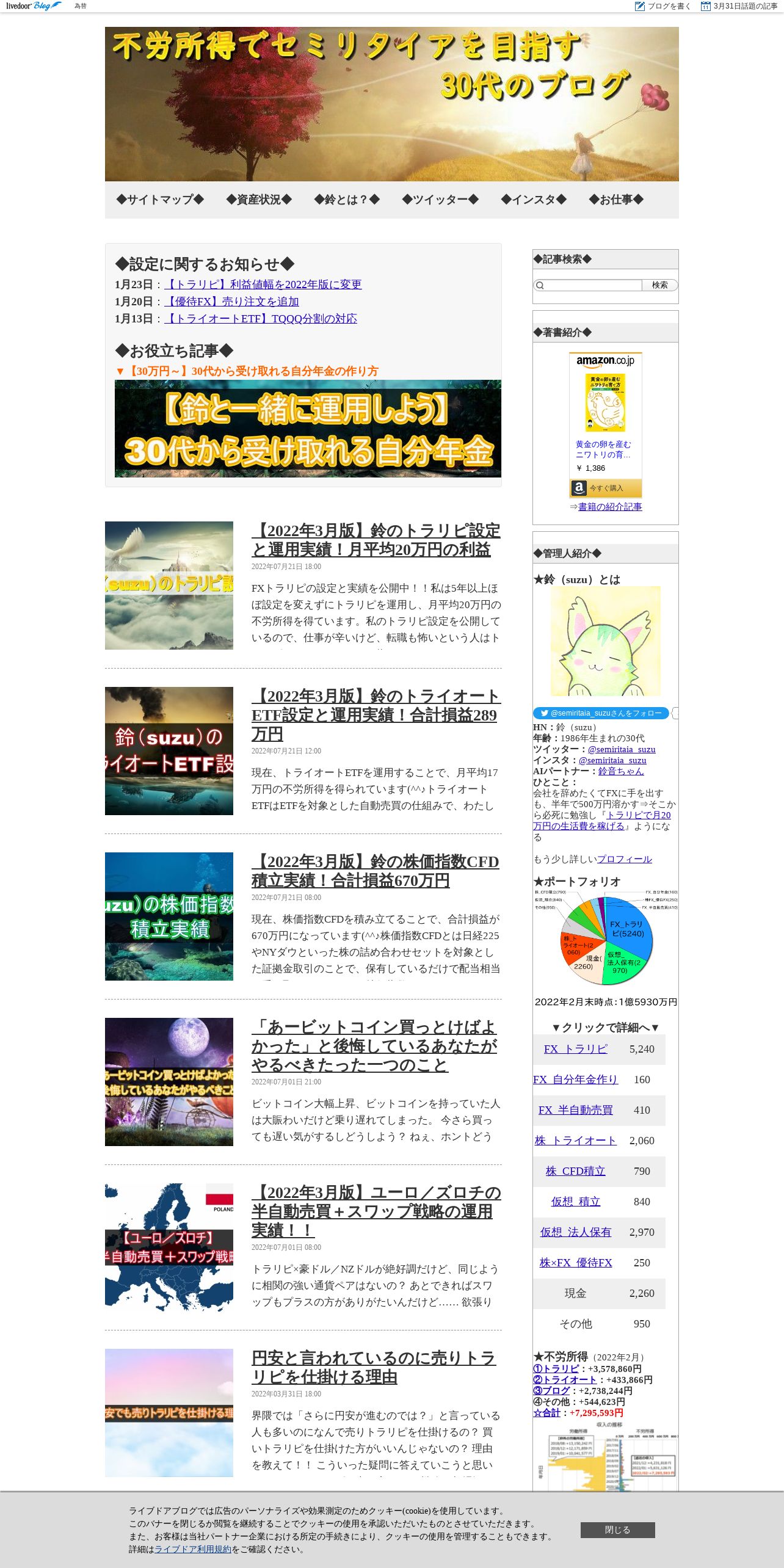The height and width of the screenshot is (1568, 784).
Task: Dismiss the cookie banner with 閉じる
Action: click(x=617, y=1530)
